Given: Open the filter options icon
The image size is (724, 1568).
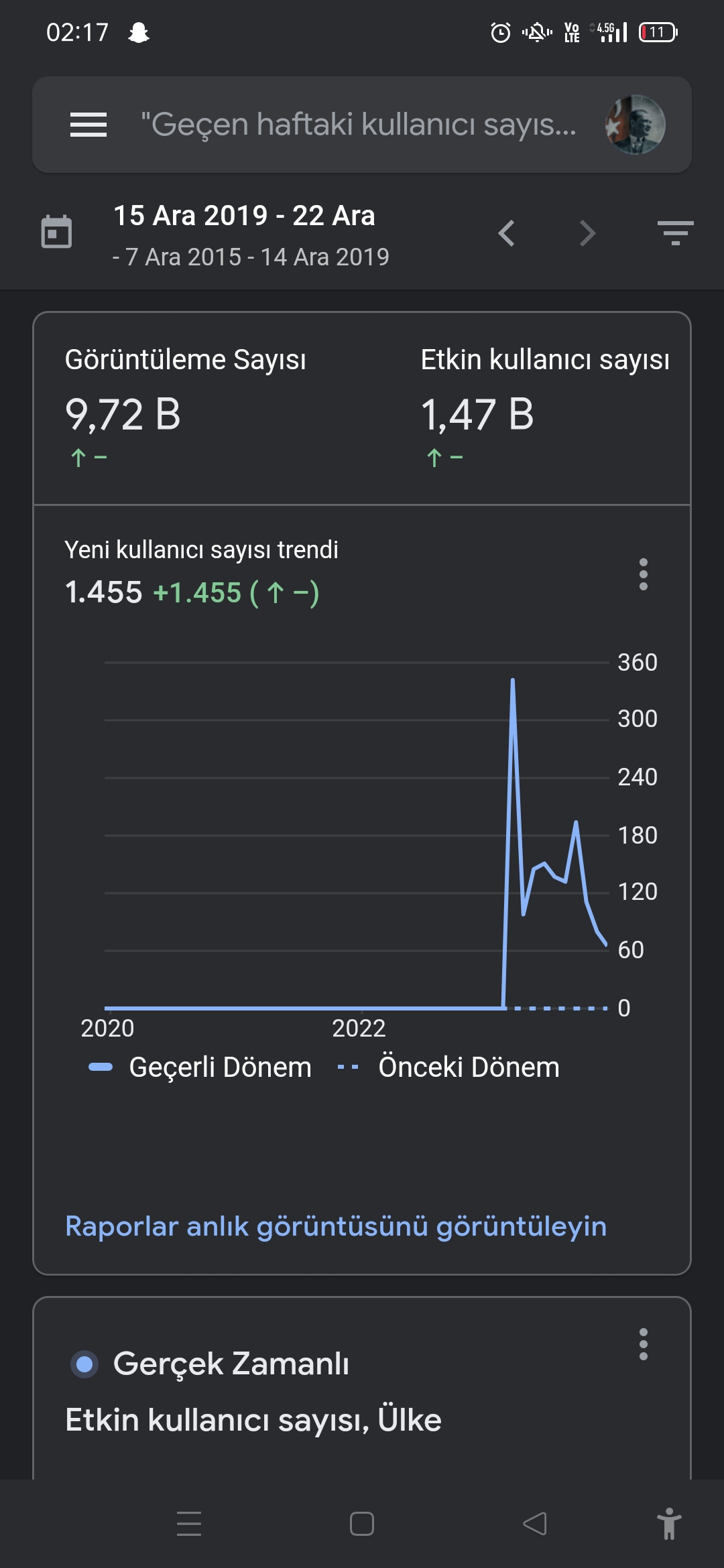Looking at the screenshot, I should (x=675, y=233).
